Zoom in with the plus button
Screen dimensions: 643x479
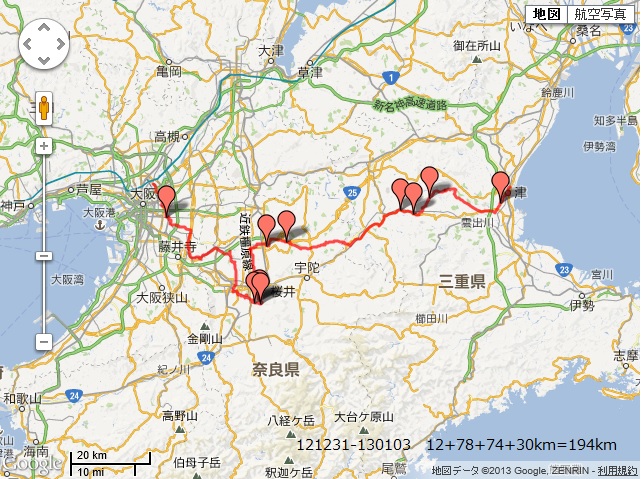coord(44,145)
